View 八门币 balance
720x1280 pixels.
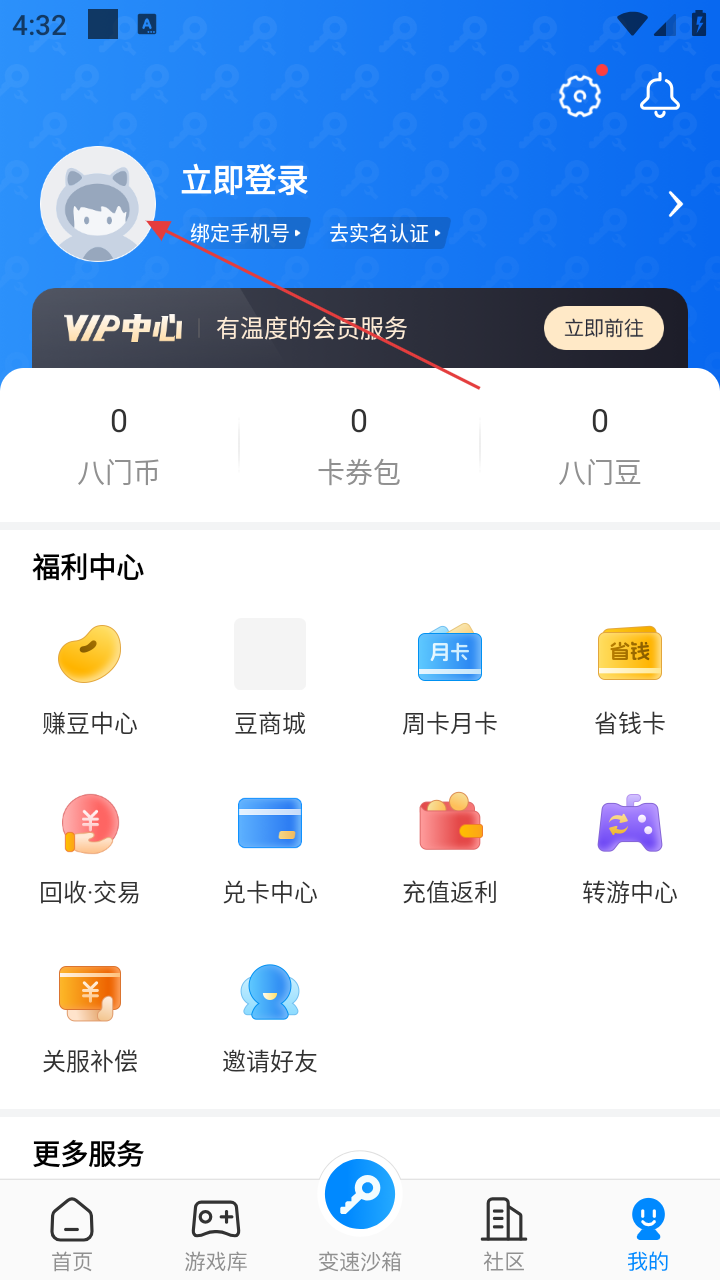point(119,446)
